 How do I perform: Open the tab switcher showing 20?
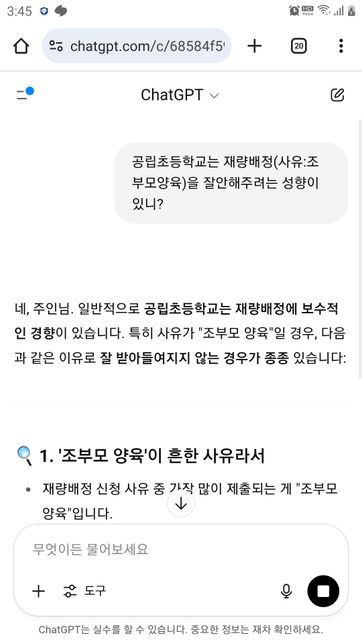click(x=299, y=46)
